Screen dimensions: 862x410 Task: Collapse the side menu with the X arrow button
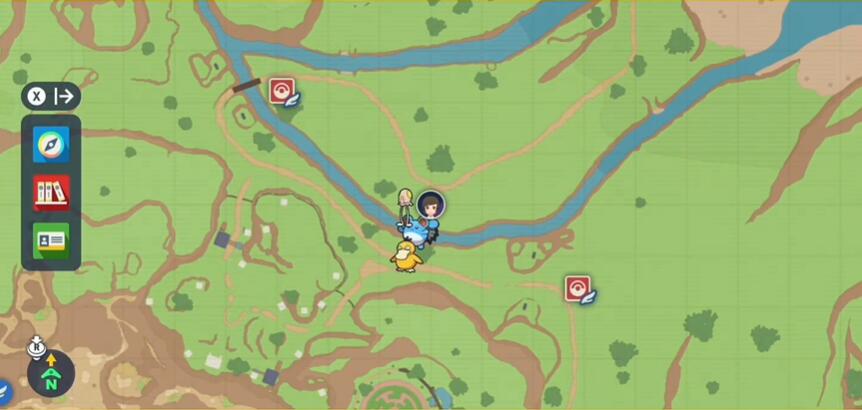(51, 96)
